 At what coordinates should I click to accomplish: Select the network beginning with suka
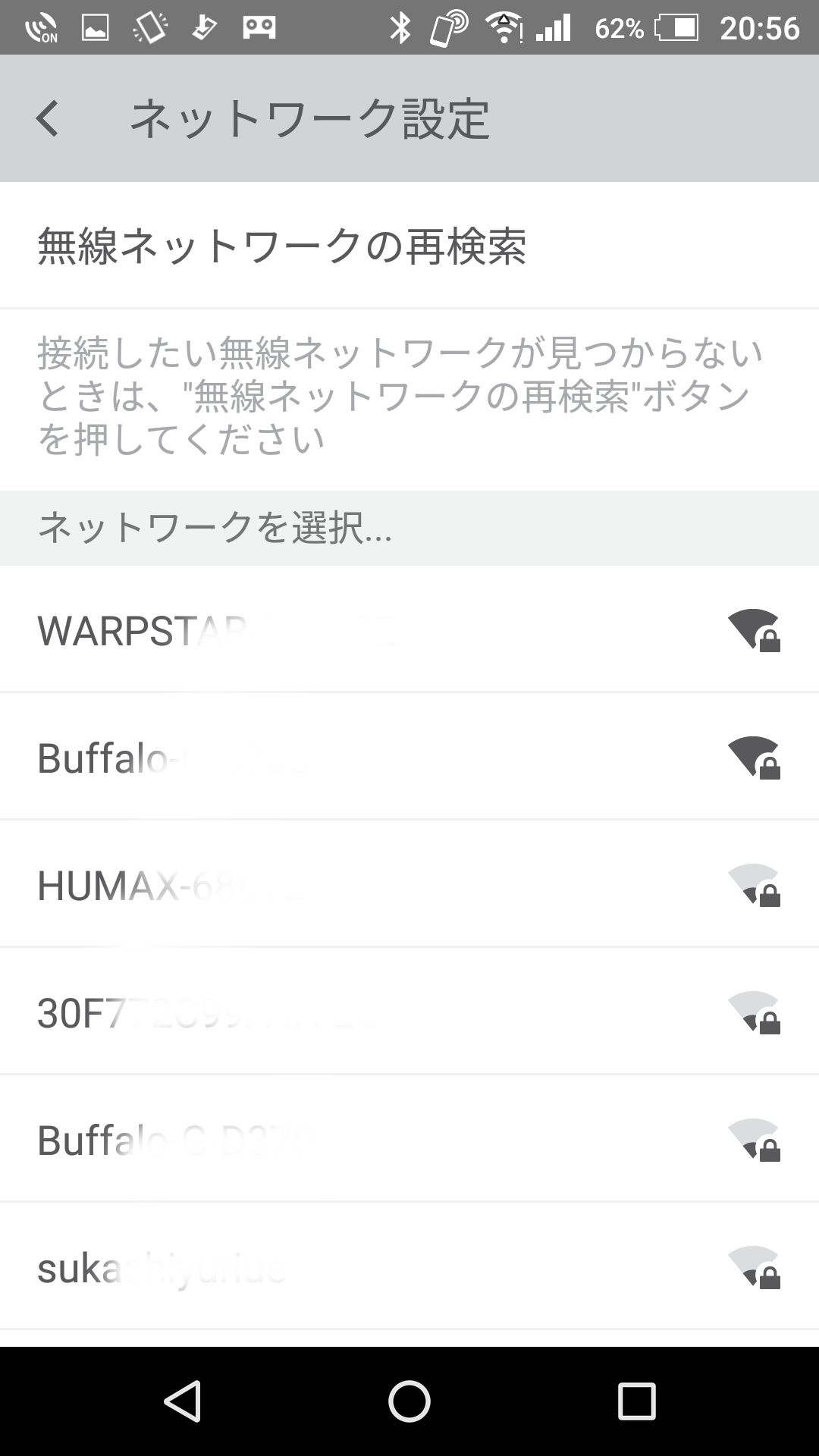tap(409, 1266)
